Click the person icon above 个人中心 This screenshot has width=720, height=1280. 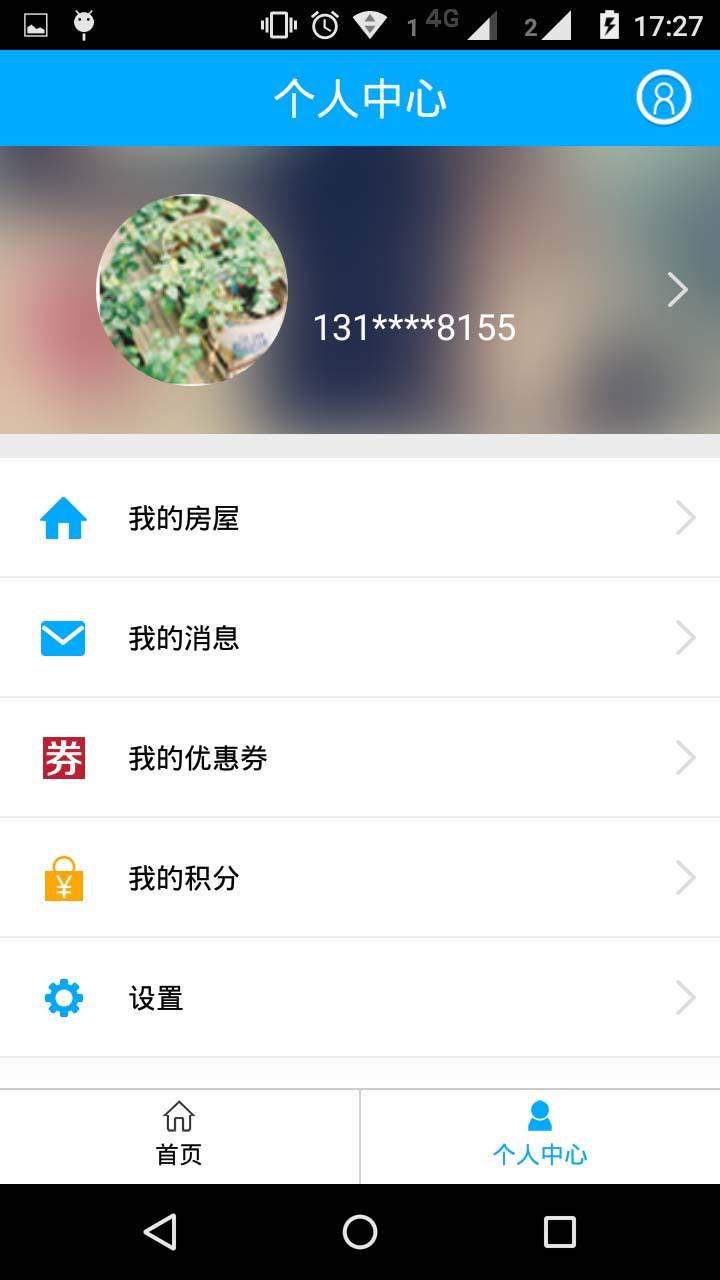[x=539, y=1115]
